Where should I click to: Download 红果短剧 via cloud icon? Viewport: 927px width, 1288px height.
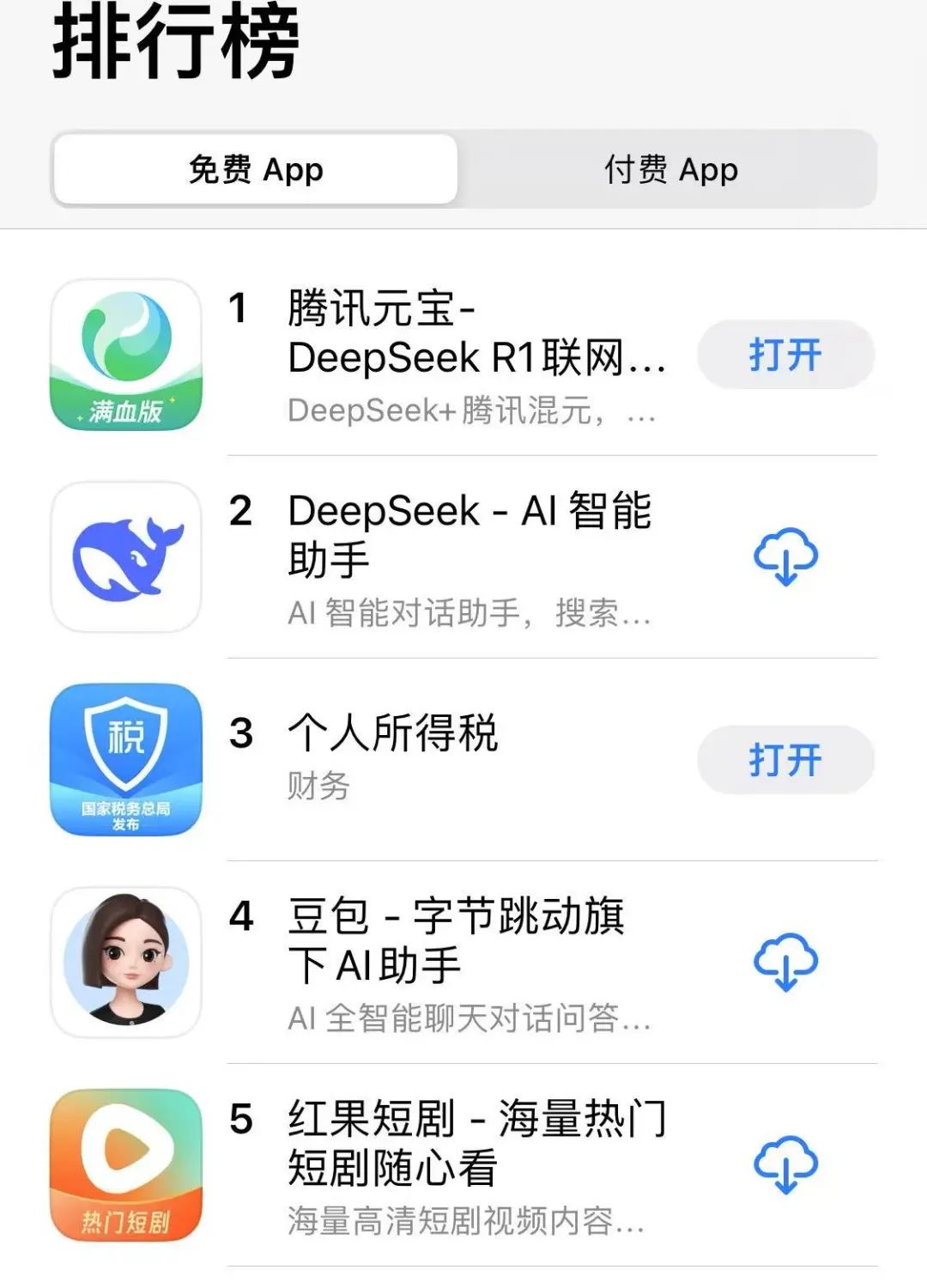tap(785, 1164)
